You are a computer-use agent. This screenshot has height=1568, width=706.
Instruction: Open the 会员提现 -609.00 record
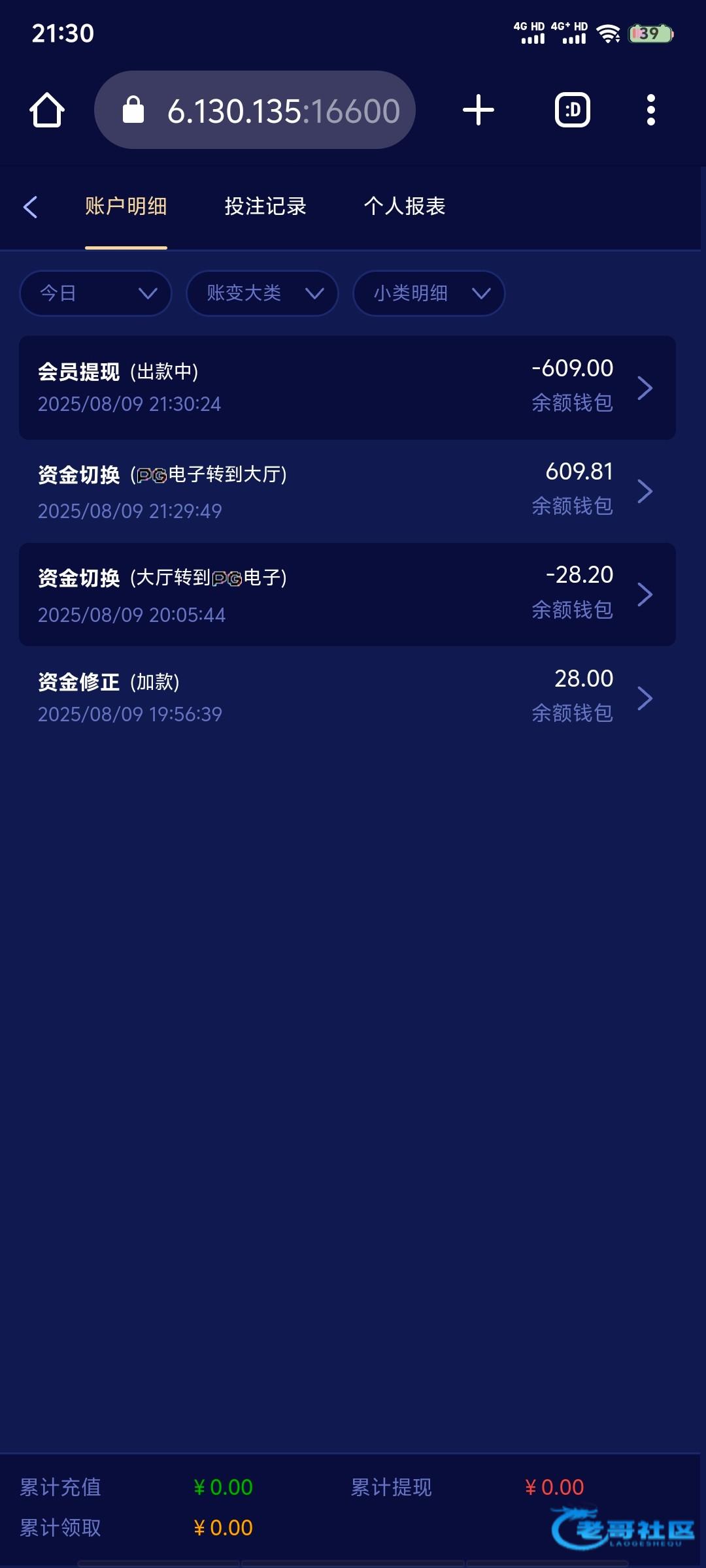(347, 387)
